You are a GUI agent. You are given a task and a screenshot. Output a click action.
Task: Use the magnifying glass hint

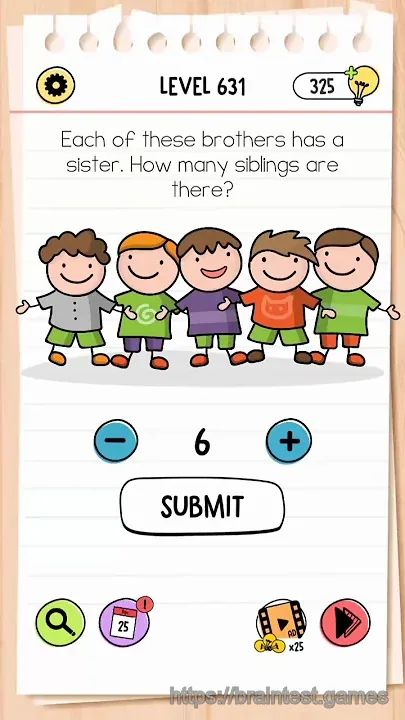[x=60, y=623]
